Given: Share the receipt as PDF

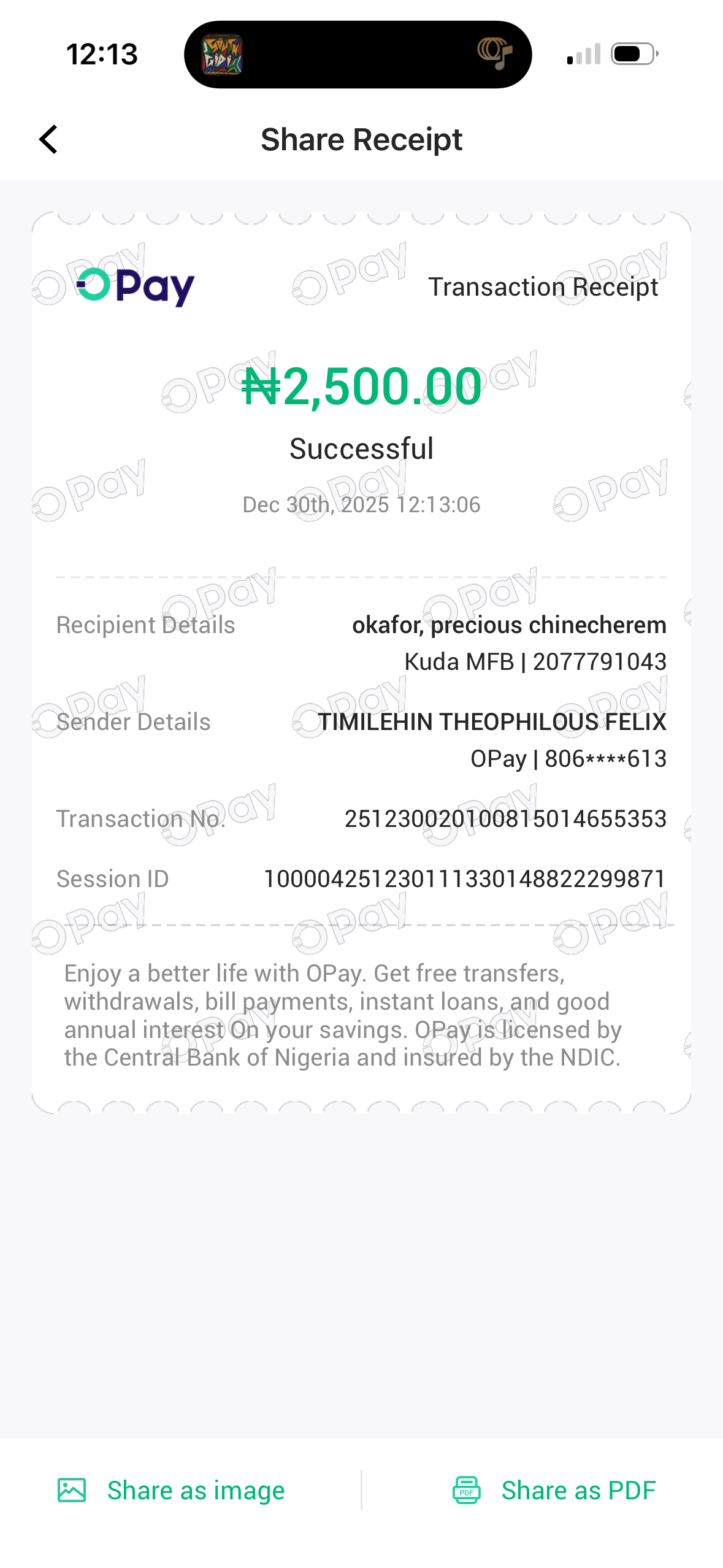Looking at the screenshot, I should [x=554, y=1490].
